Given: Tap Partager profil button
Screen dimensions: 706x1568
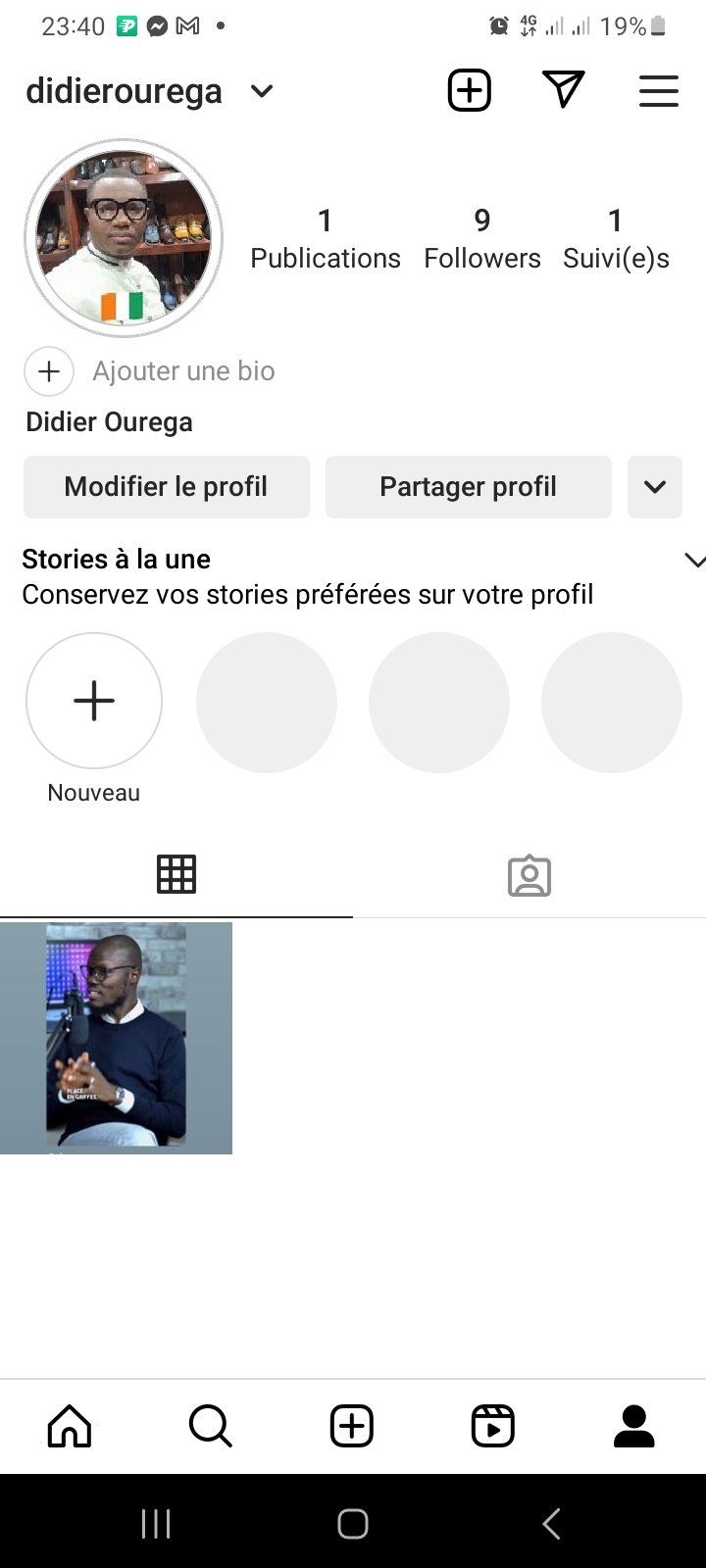Looking at the screenshot, I should click(x=468, y=487).
